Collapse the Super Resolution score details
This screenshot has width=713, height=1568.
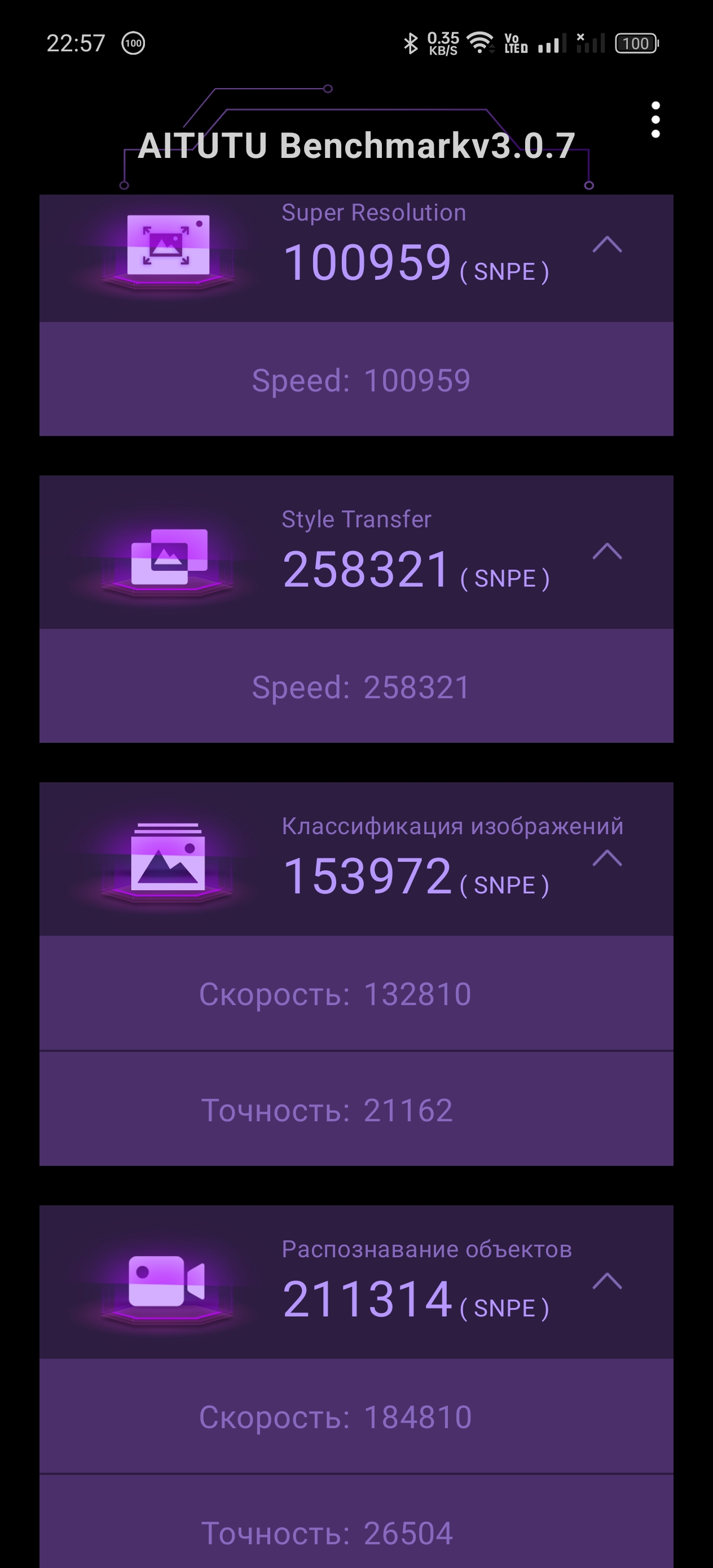pyautogui.click(x=607, y=245)
